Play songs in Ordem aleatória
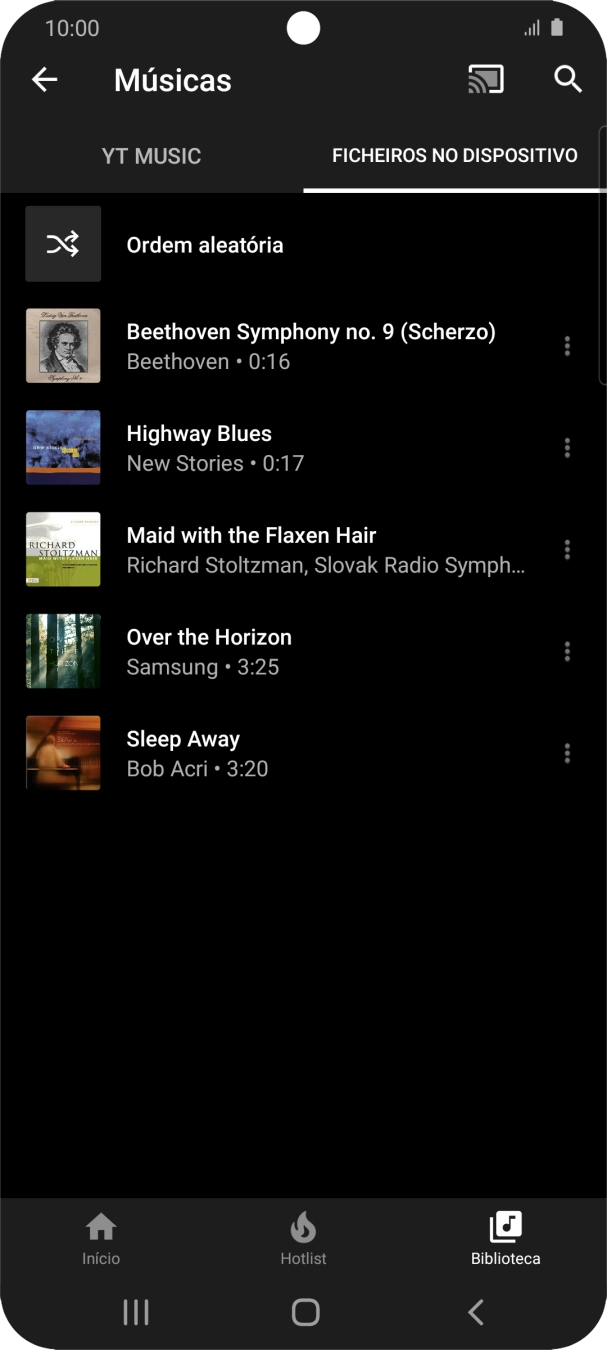This screenshot has width=607, height=1350. coord(204,245)
